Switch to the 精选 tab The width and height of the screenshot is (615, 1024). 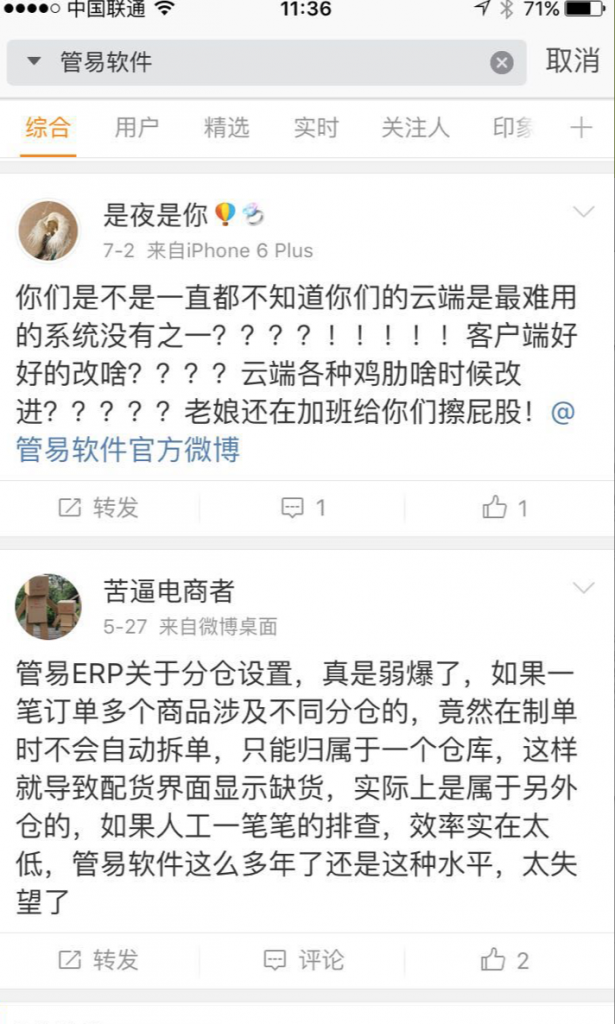point(226,128)
